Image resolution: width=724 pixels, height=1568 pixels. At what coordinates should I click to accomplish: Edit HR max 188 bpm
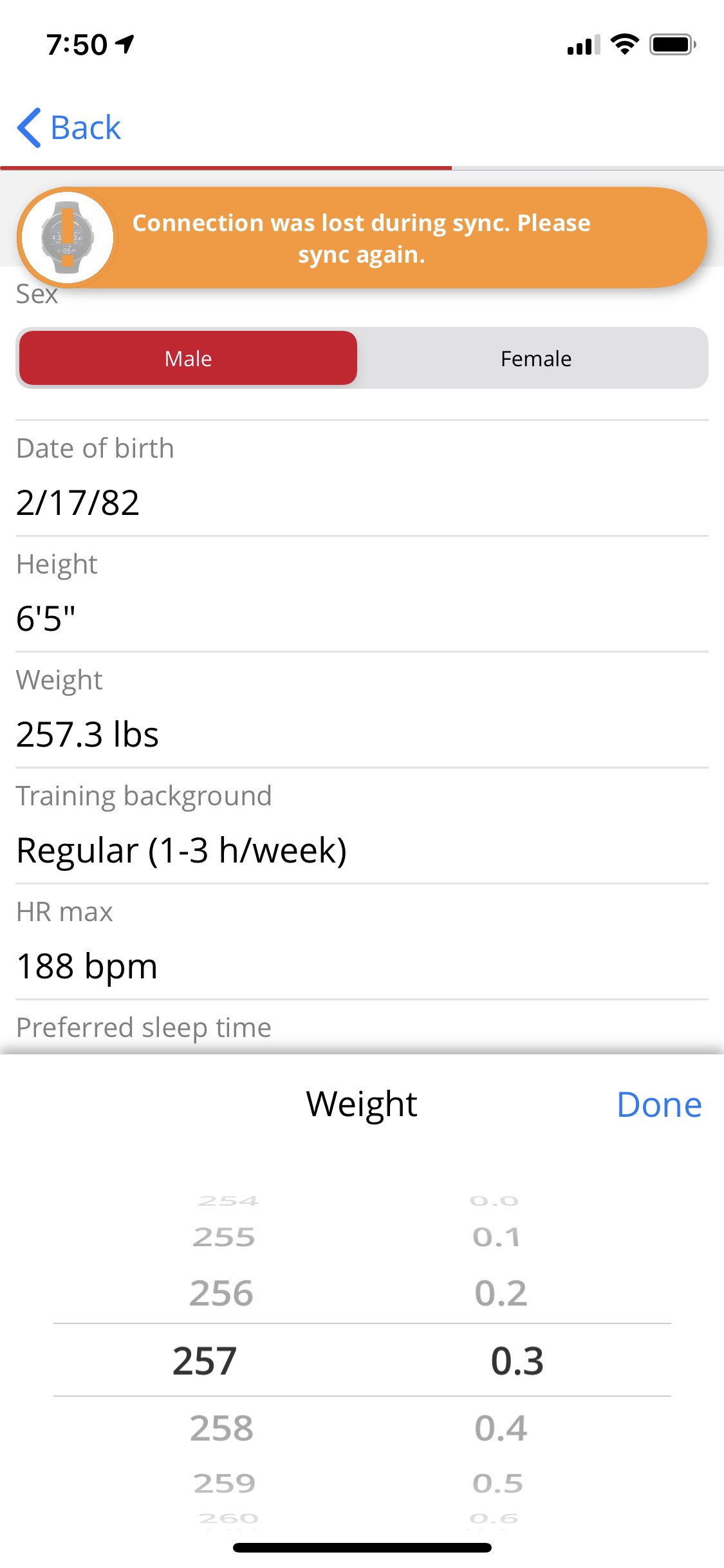pyautogui.click(x=362, y=942)
